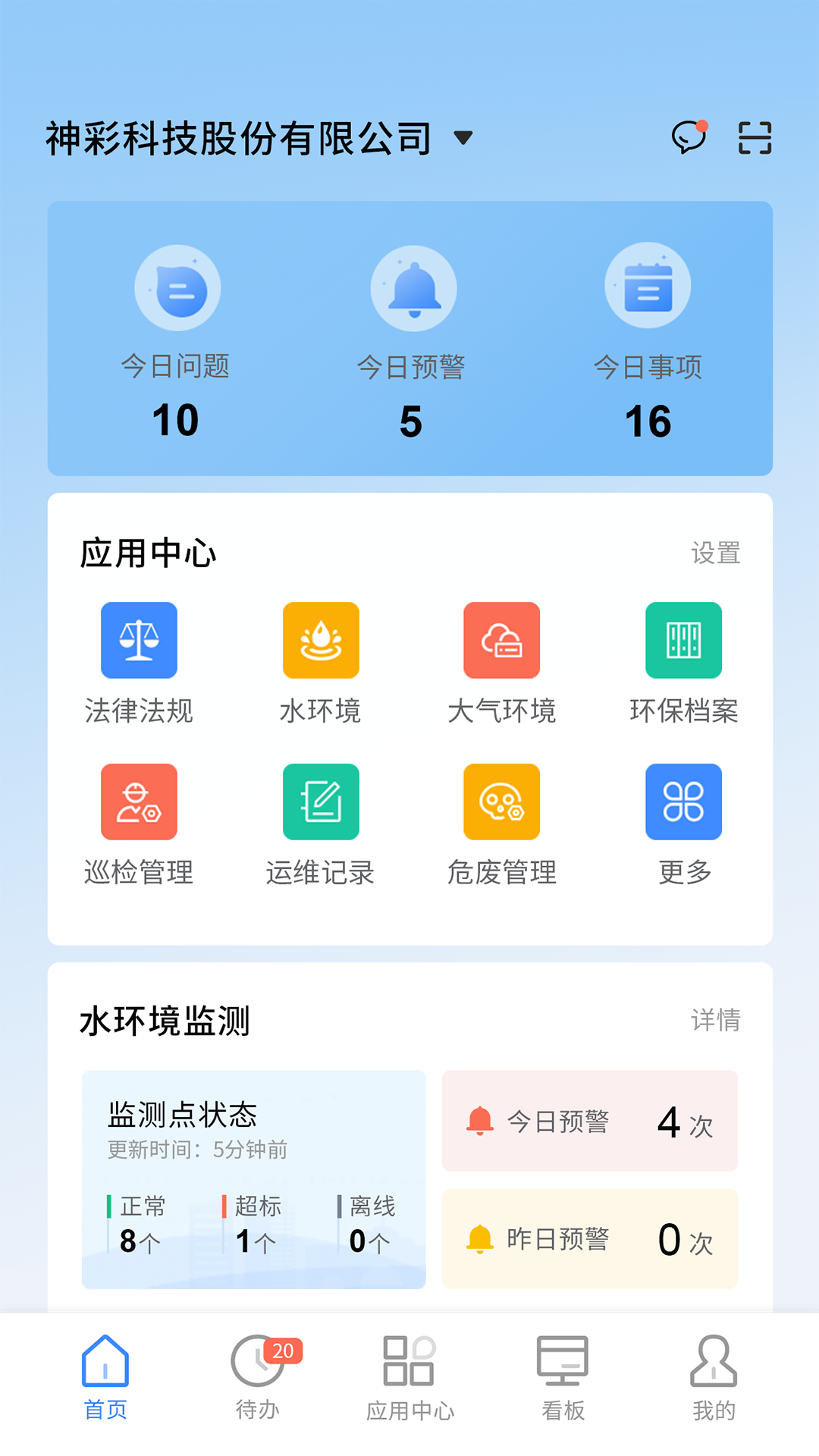Open 危废管理
This screenshot has height=1456, width=819.
(x=502, y=824)
